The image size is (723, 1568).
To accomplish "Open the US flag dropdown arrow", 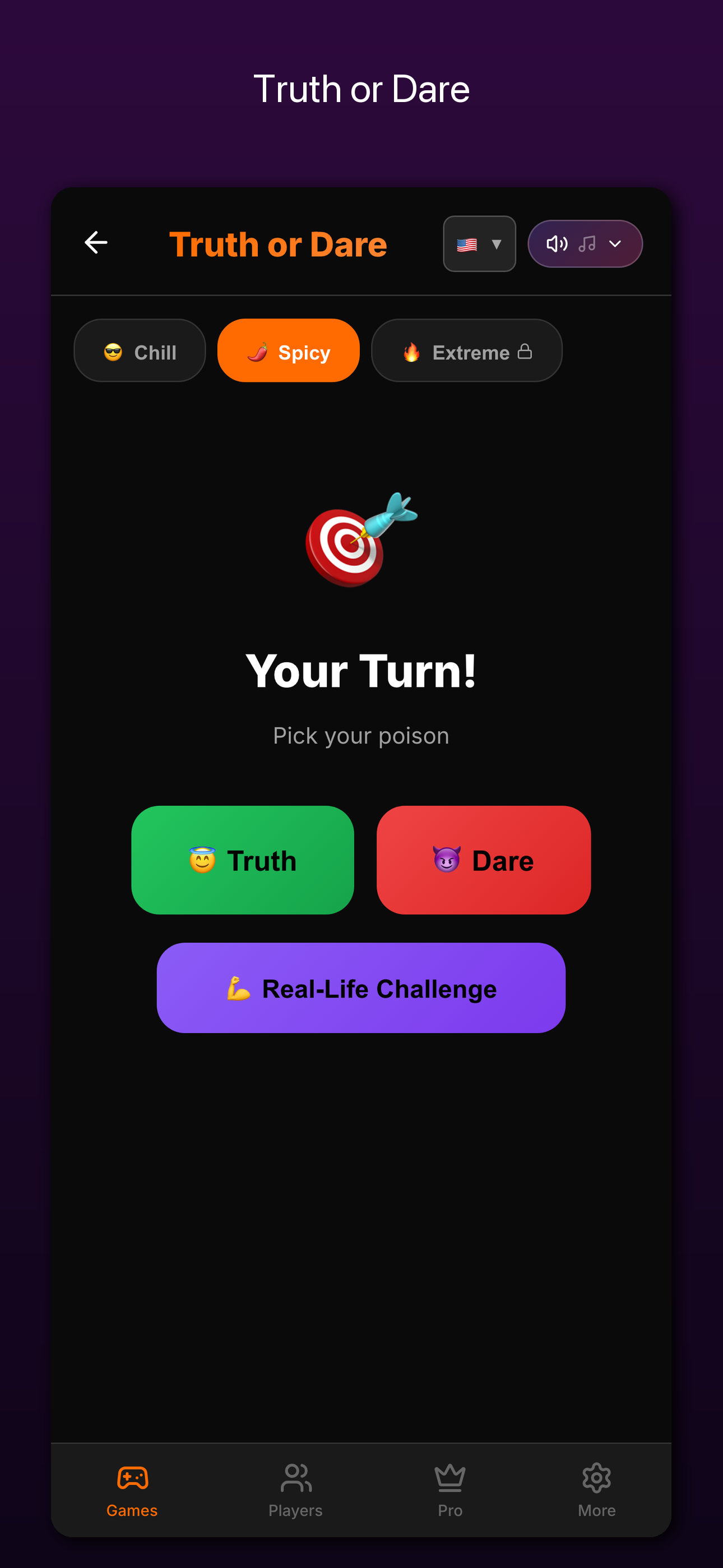I will coord(497,244).
